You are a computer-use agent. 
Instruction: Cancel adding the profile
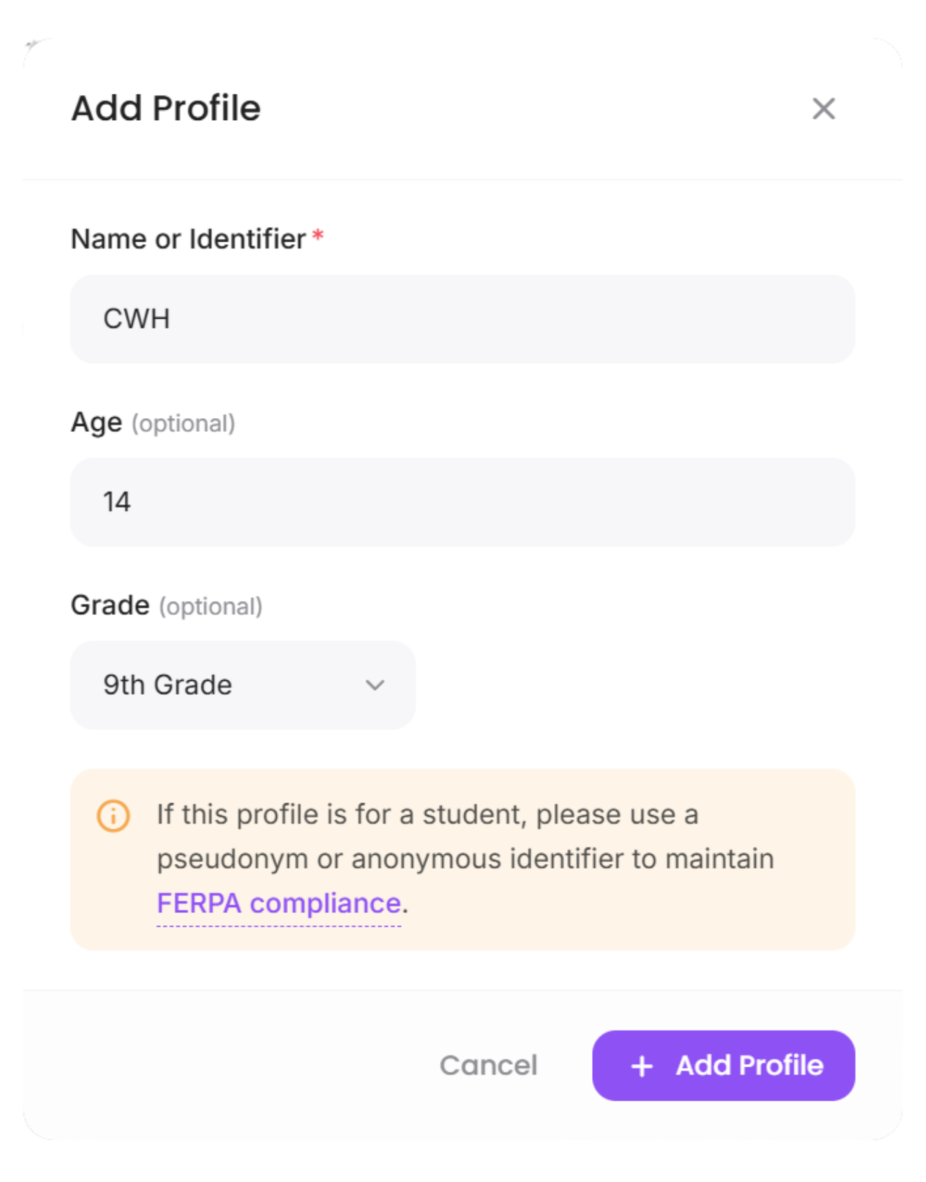pyautogui.click(x=488, y=1065)
